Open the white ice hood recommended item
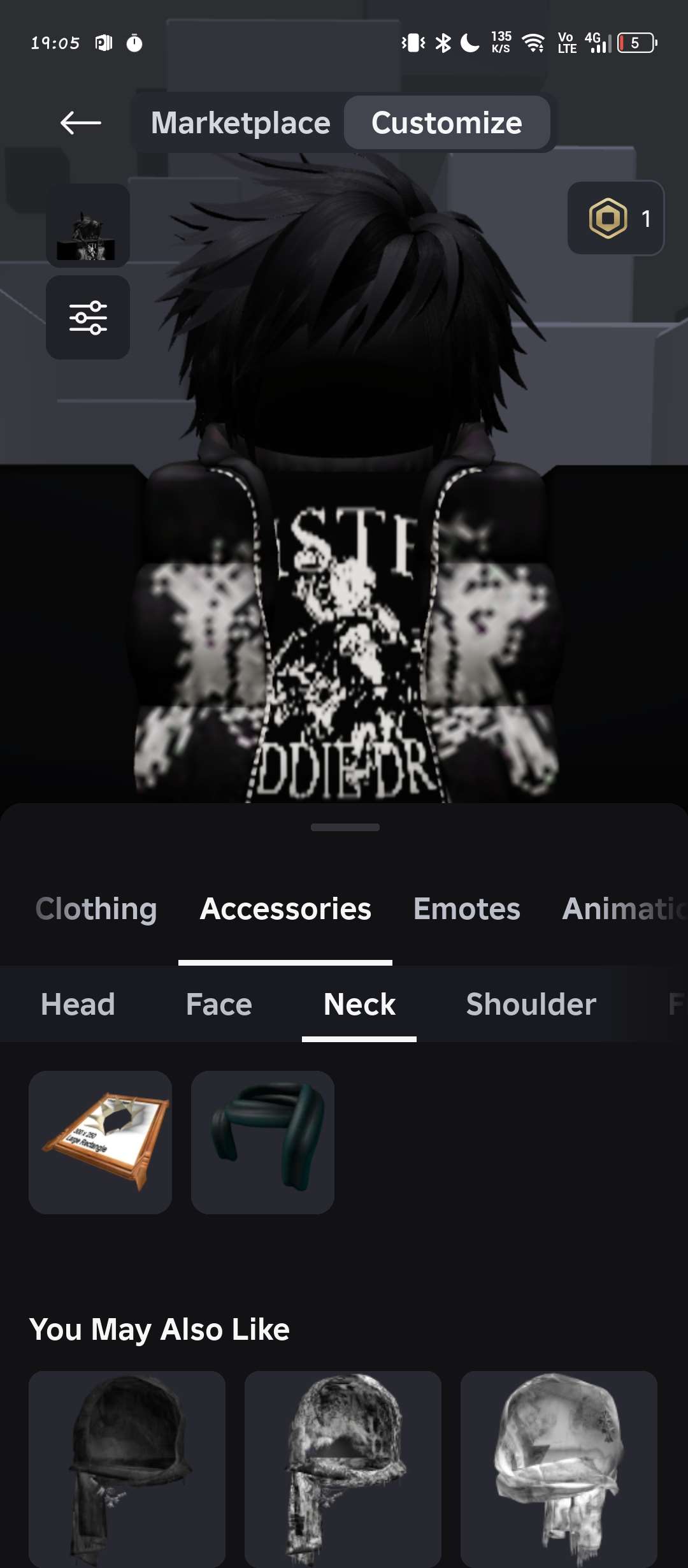The height and width of the screenshot is (1568, 688). [559, 1466]
